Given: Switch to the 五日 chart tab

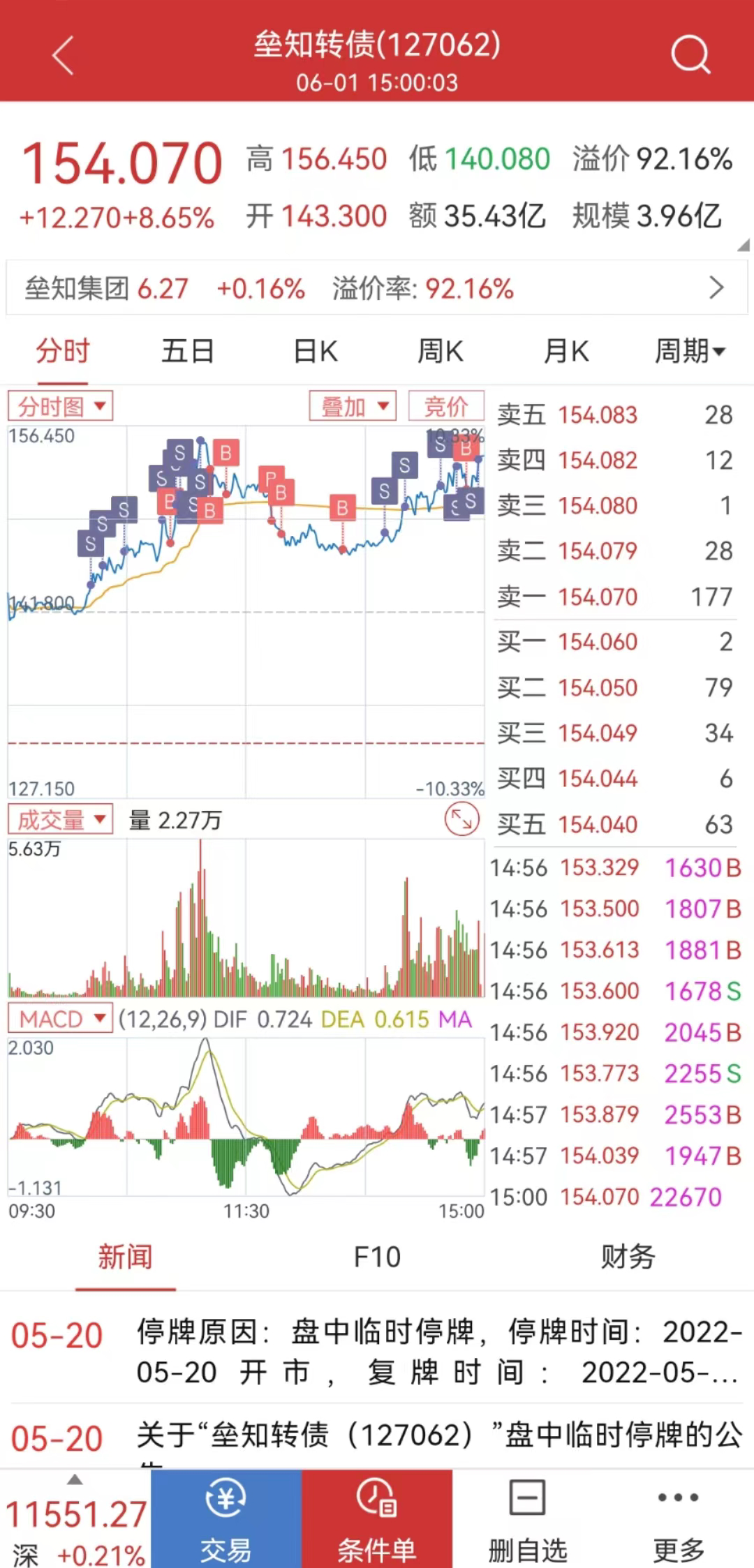Looking at the screenshot, I should [187, 351].
